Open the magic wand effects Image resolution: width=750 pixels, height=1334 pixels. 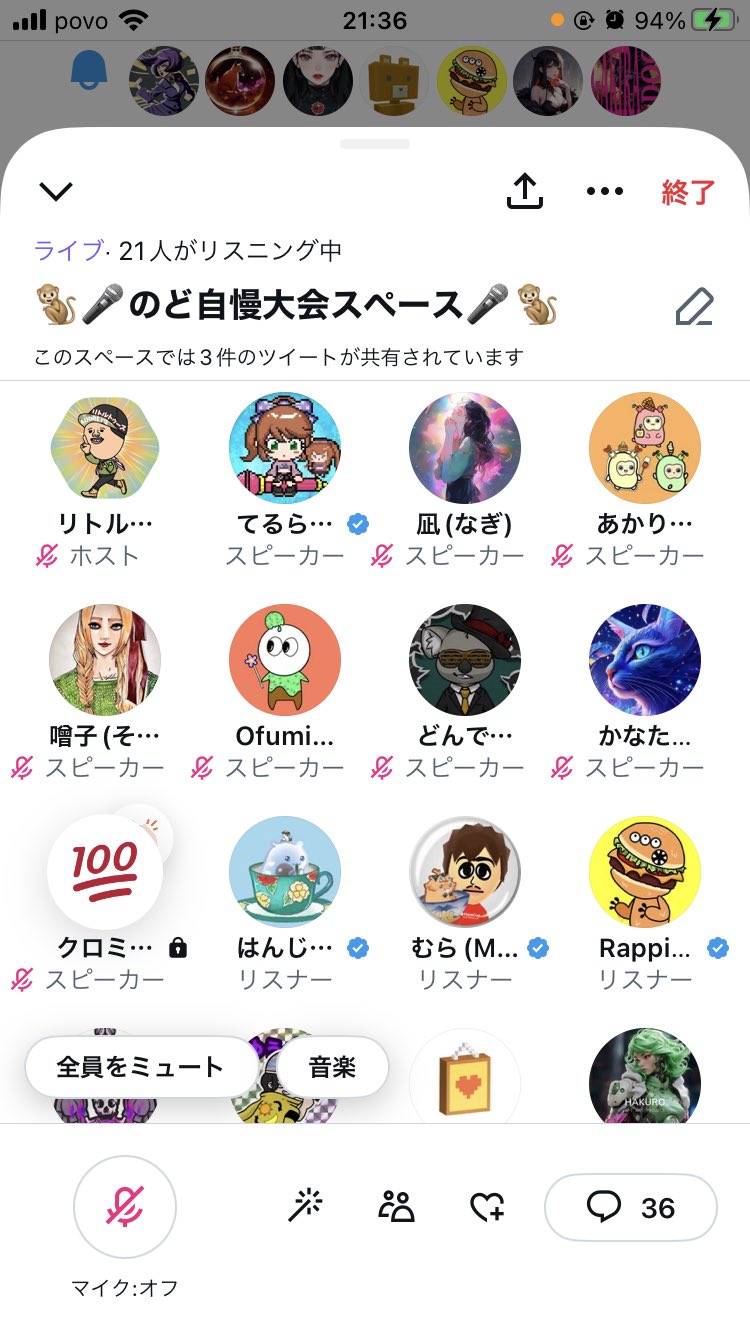(x=305, y=1208)
